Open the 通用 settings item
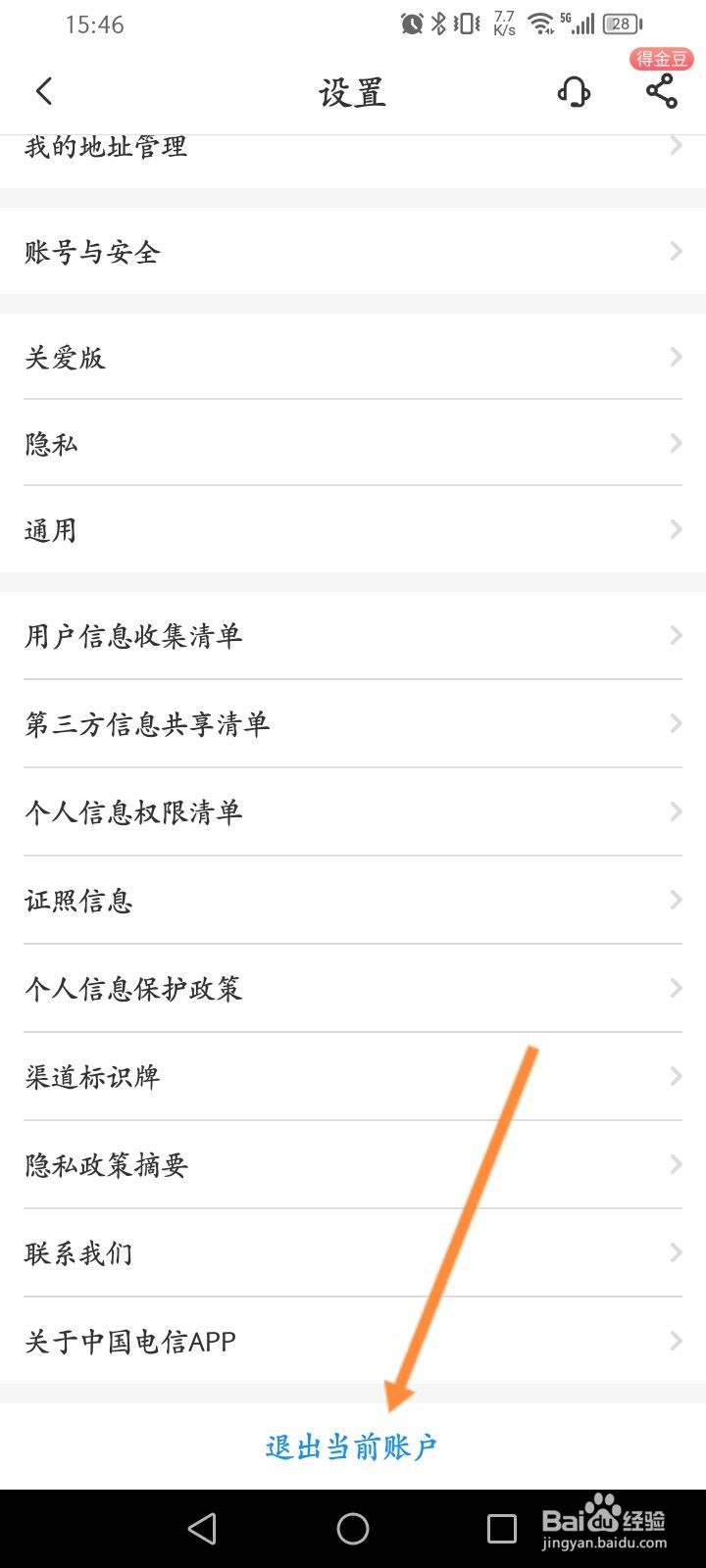This screenshot has width=706, height=1568. click(353, 529)
